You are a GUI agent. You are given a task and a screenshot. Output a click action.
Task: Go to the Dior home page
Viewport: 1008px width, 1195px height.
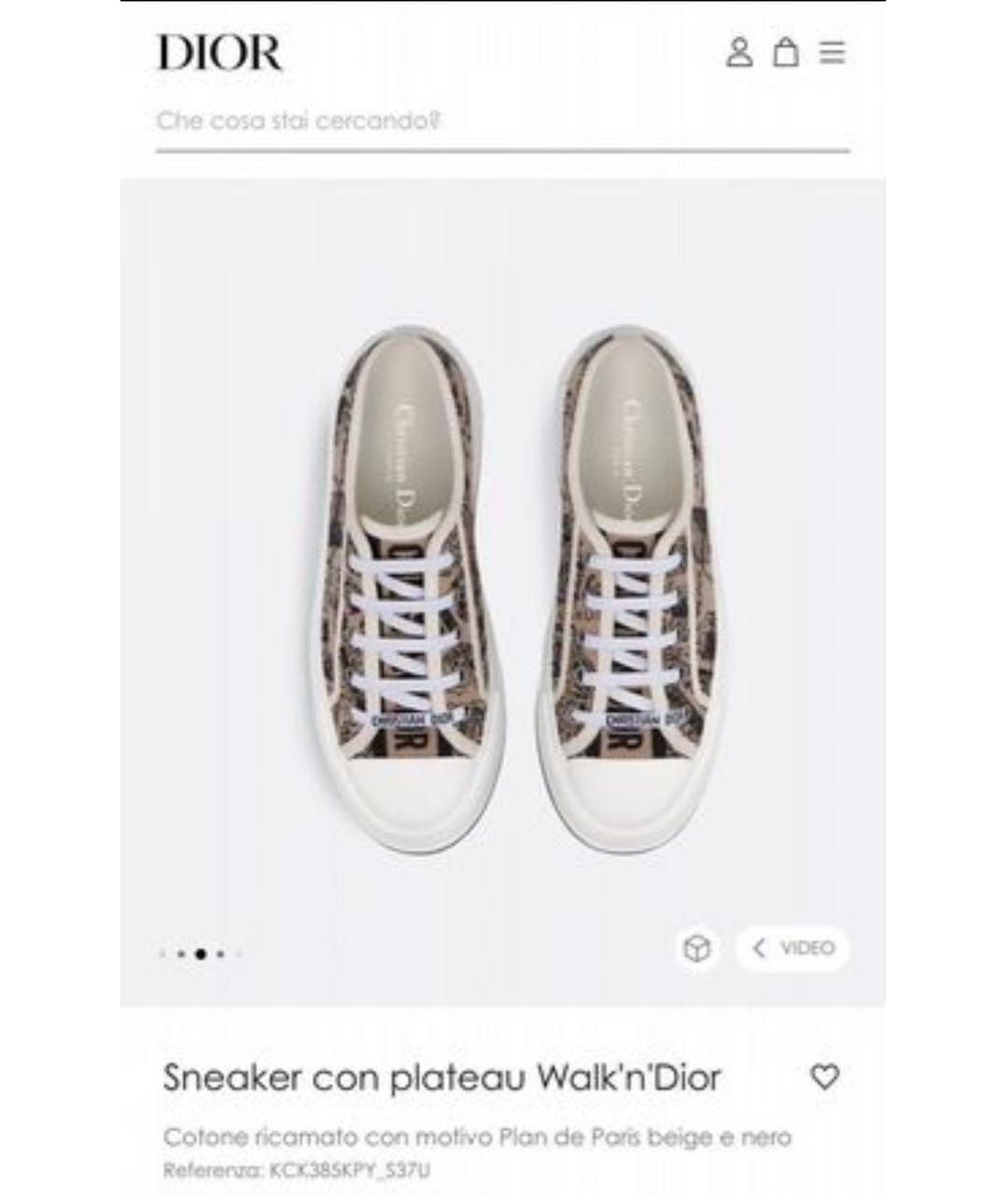point(219,52)
